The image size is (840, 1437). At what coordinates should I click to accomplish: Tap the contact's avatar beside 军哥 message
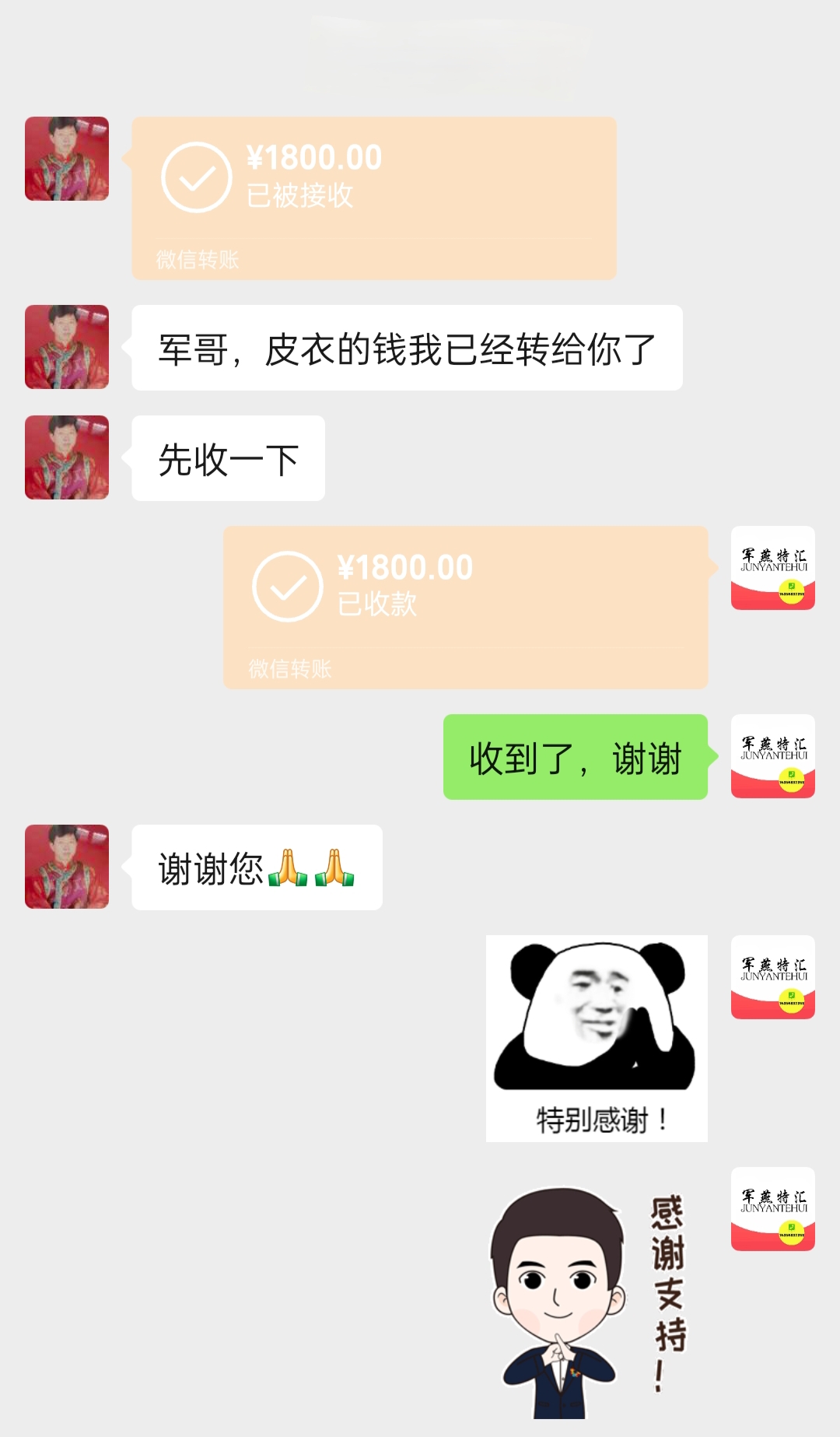67,347
